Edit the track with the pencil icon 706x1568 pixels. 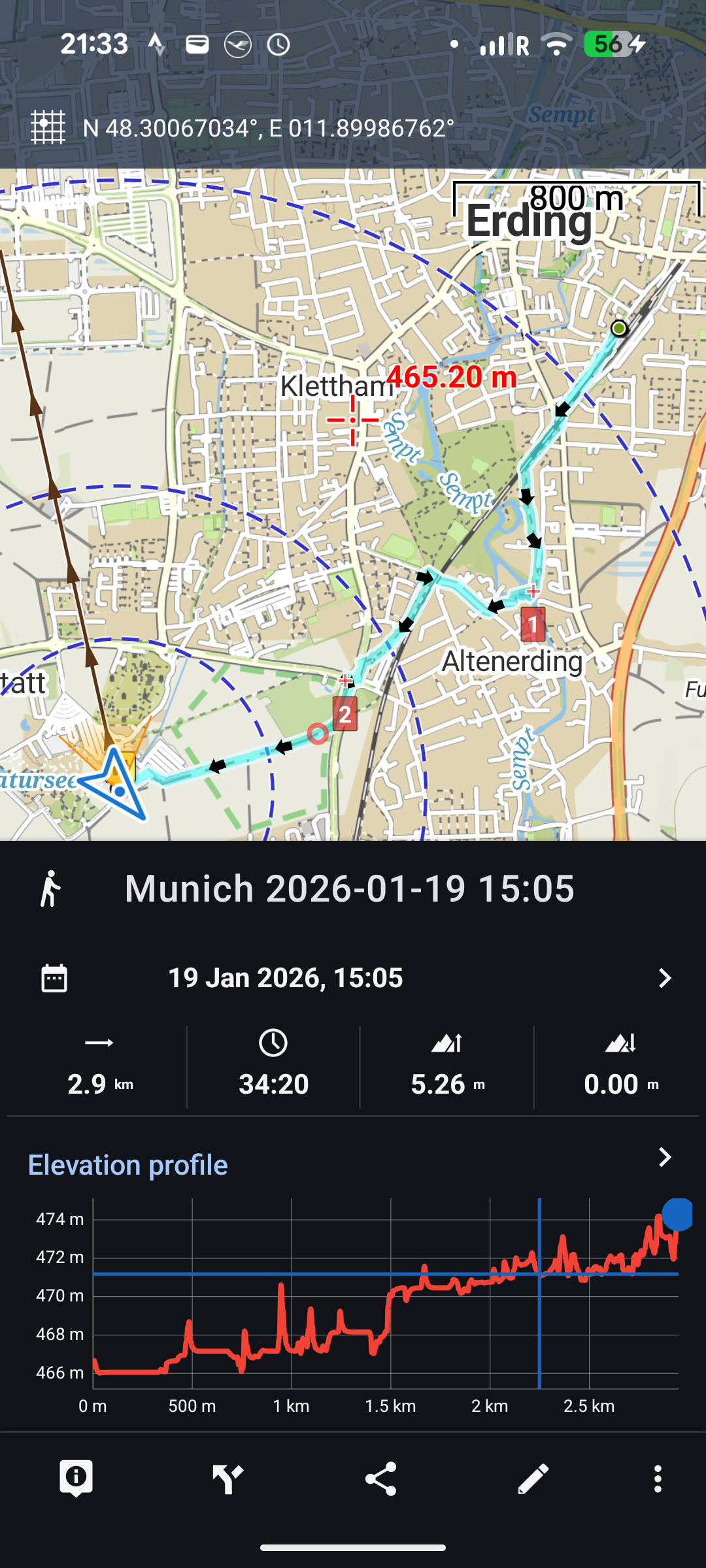pos(533,1478)
